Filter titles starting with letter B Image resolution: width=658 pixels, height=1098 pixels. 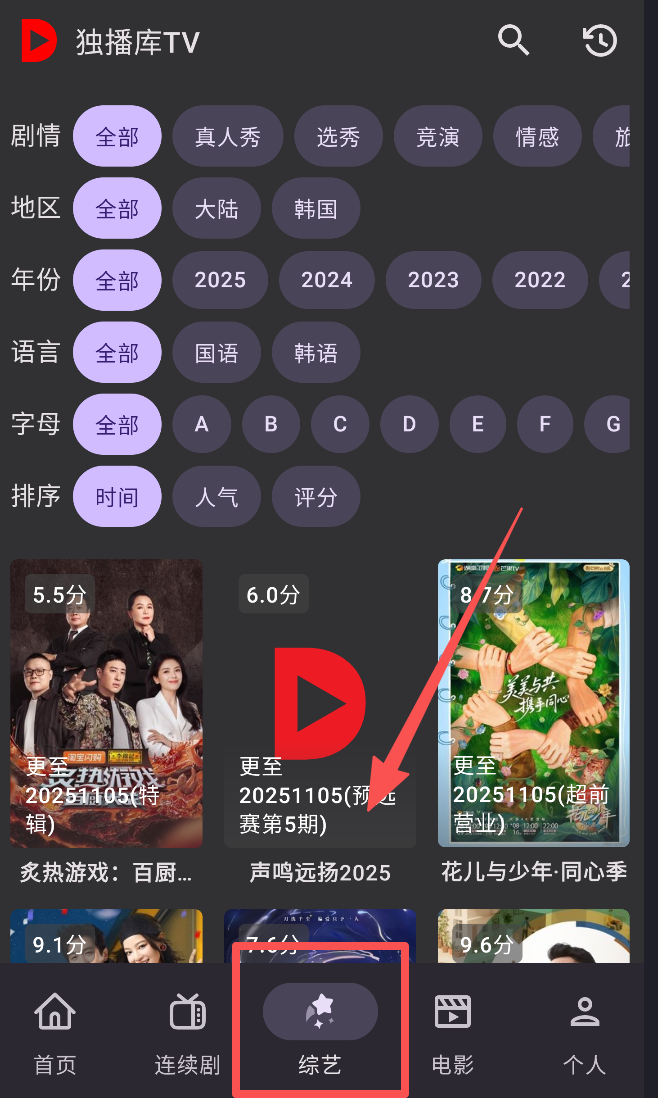click(271, 424)
